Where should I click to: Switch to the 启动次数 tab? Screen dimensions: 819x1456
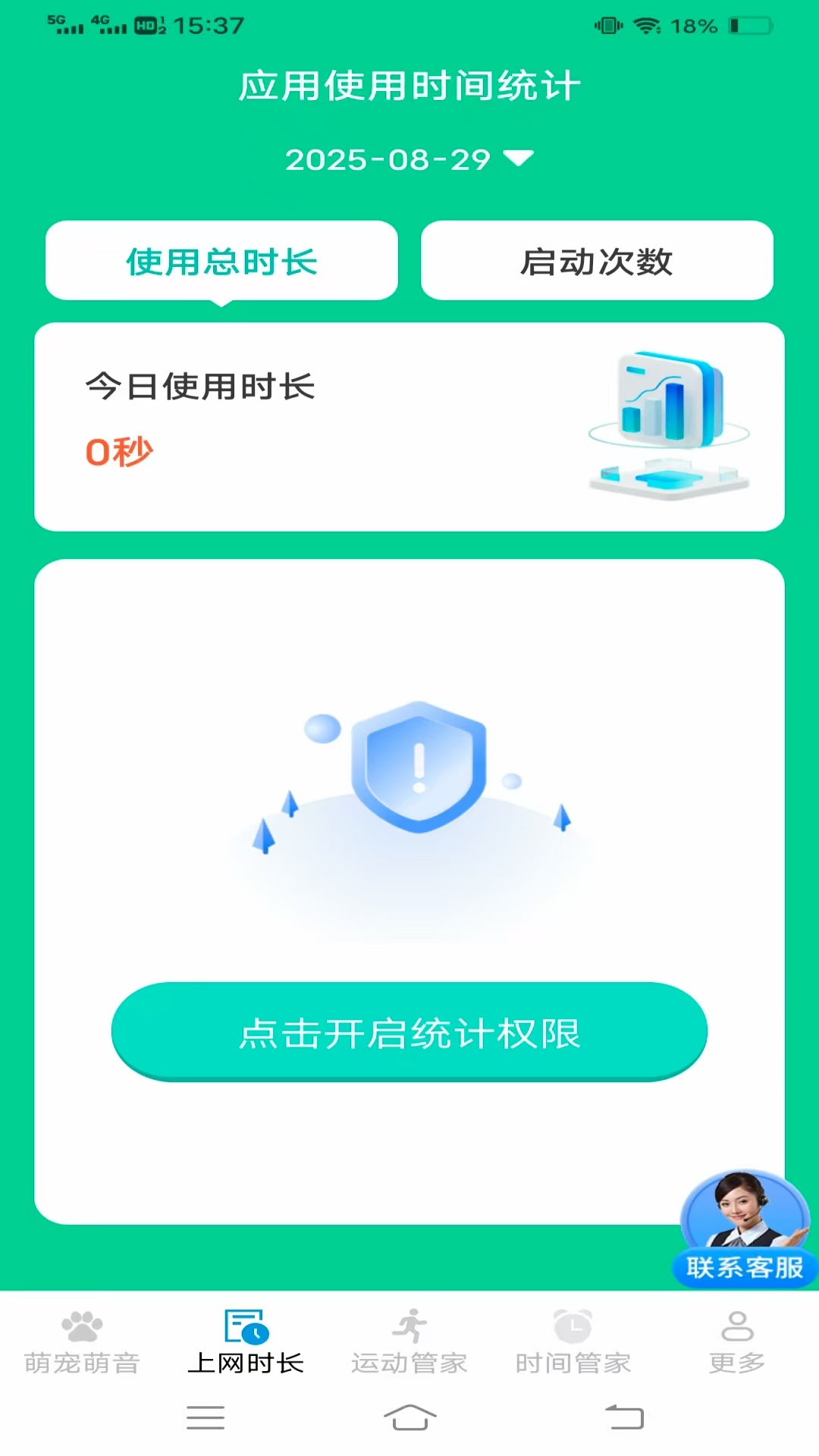tap(597, 262)
